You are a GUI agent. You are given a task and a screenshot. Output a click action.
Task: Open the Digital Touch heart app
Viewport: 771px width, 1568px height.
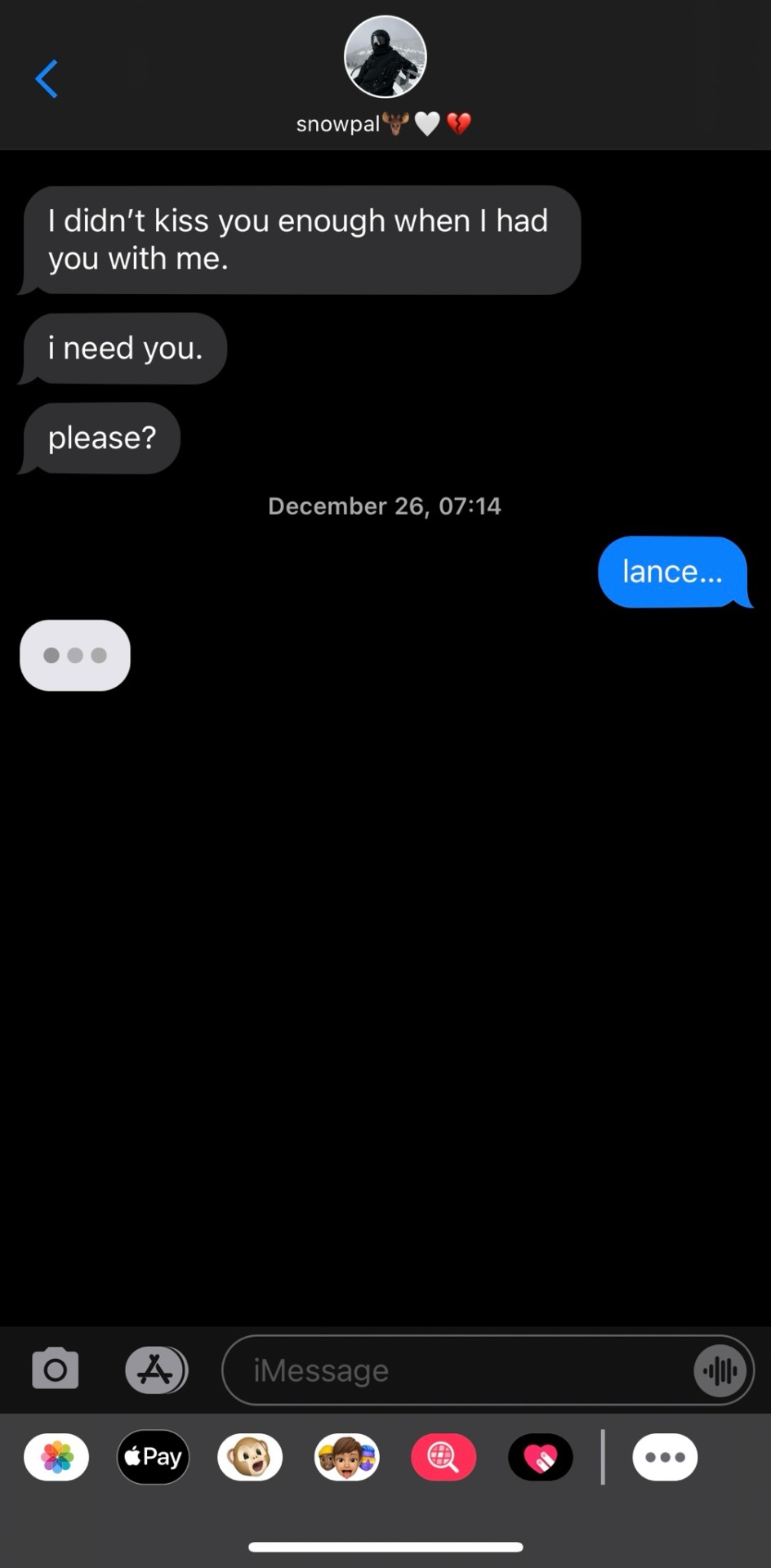pos(541,1457)
